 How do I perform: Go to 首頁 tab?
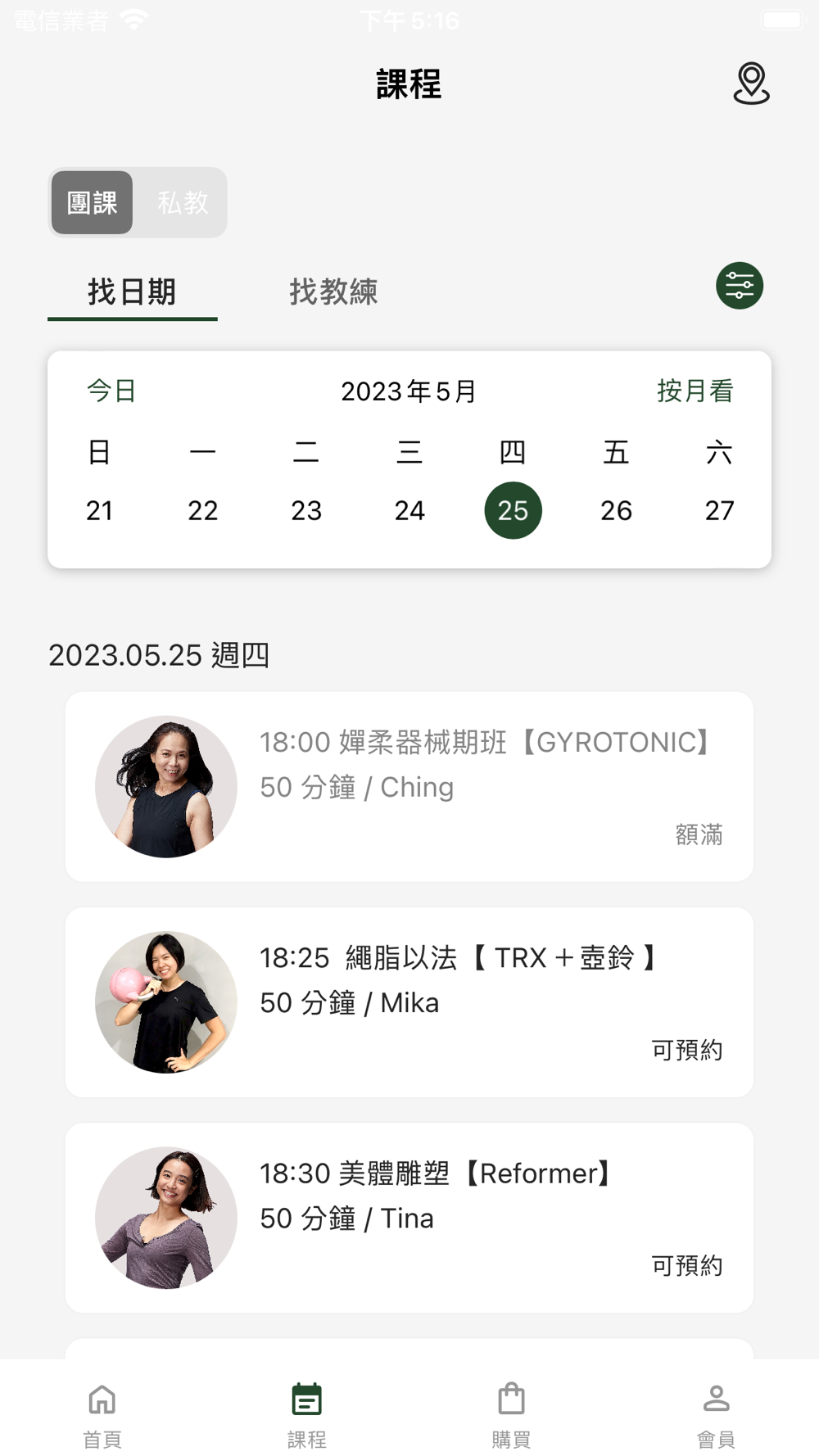102,1416
